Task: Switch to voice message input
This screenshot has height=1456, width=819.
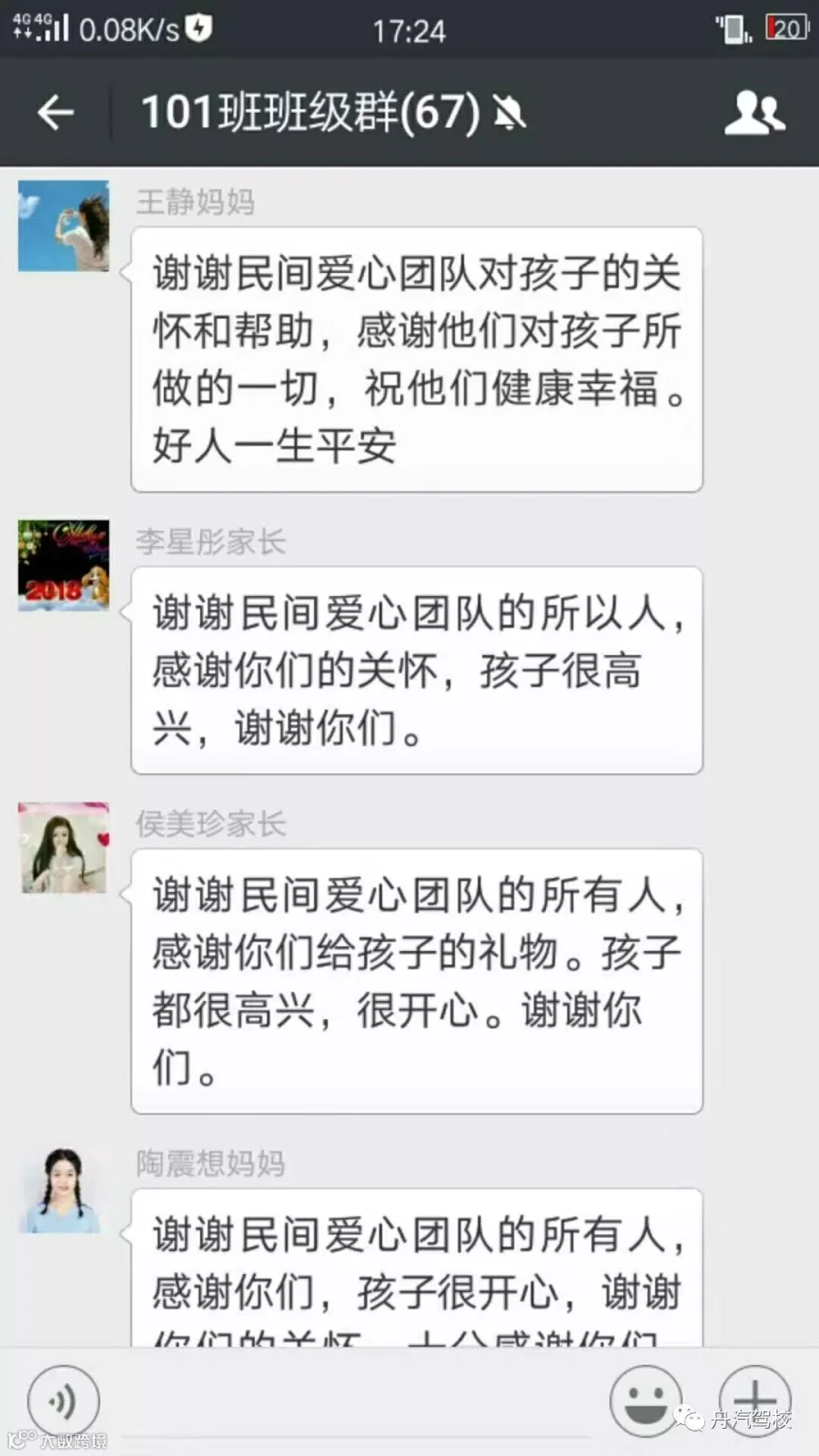Action: [63, 1401]
